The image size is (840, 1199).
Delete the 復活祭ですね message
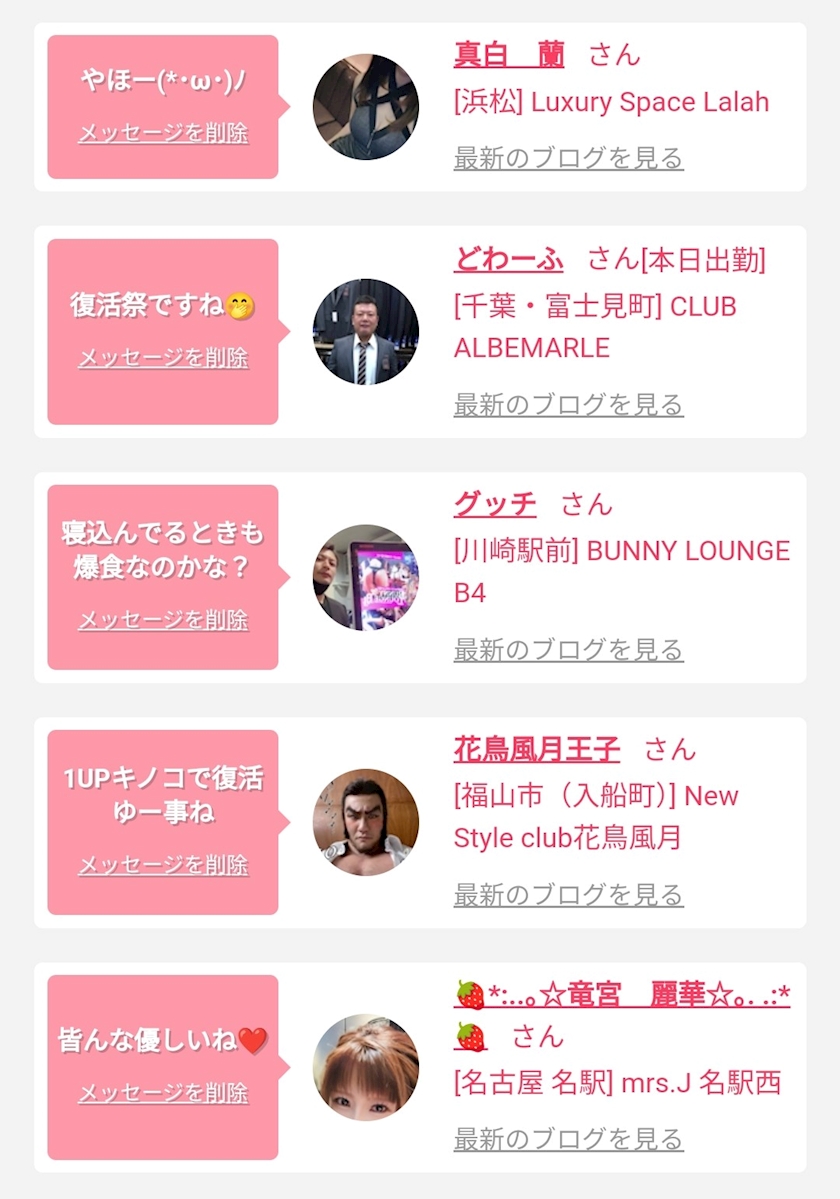tap(164, 357)
